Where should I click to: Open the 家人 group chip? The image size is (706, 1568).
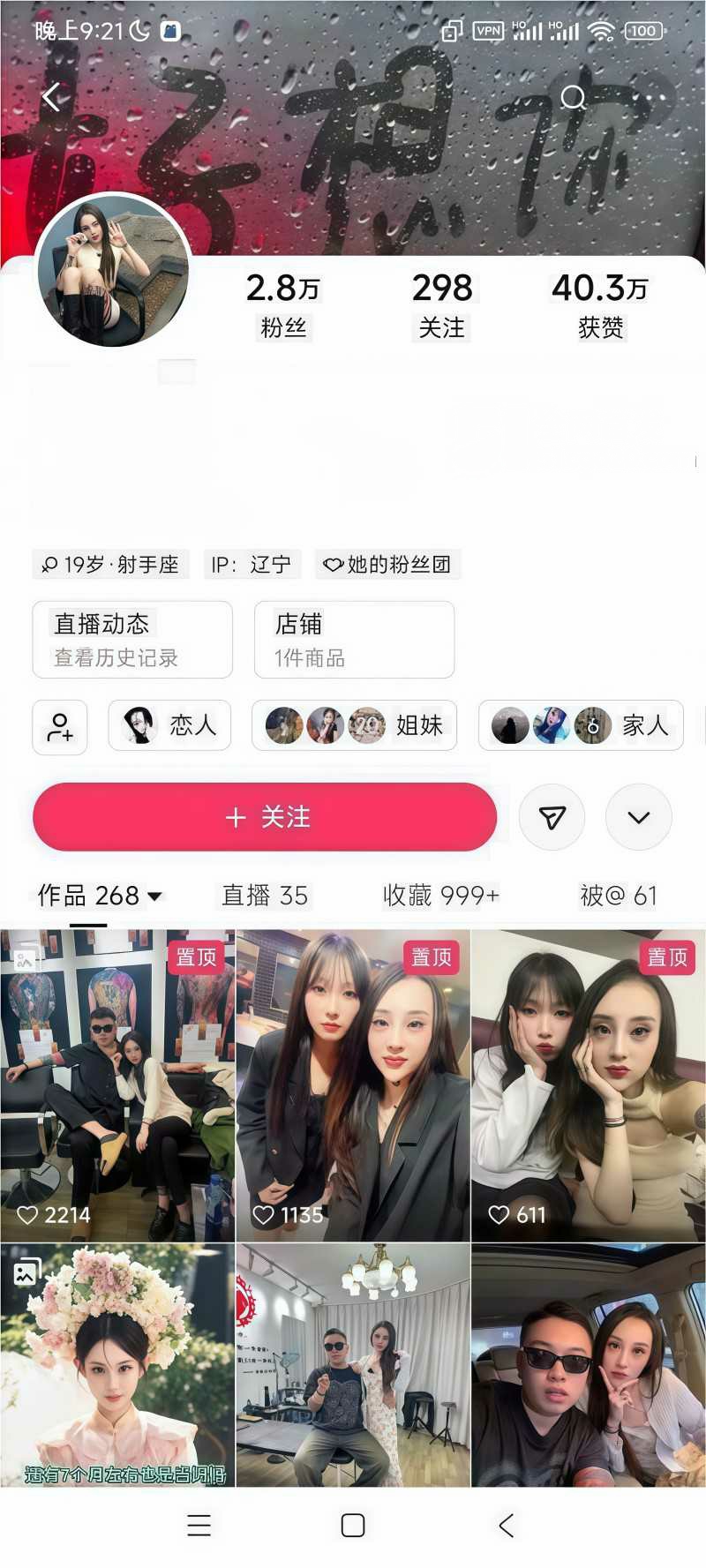pyautogui.click(x=581, y=725)
